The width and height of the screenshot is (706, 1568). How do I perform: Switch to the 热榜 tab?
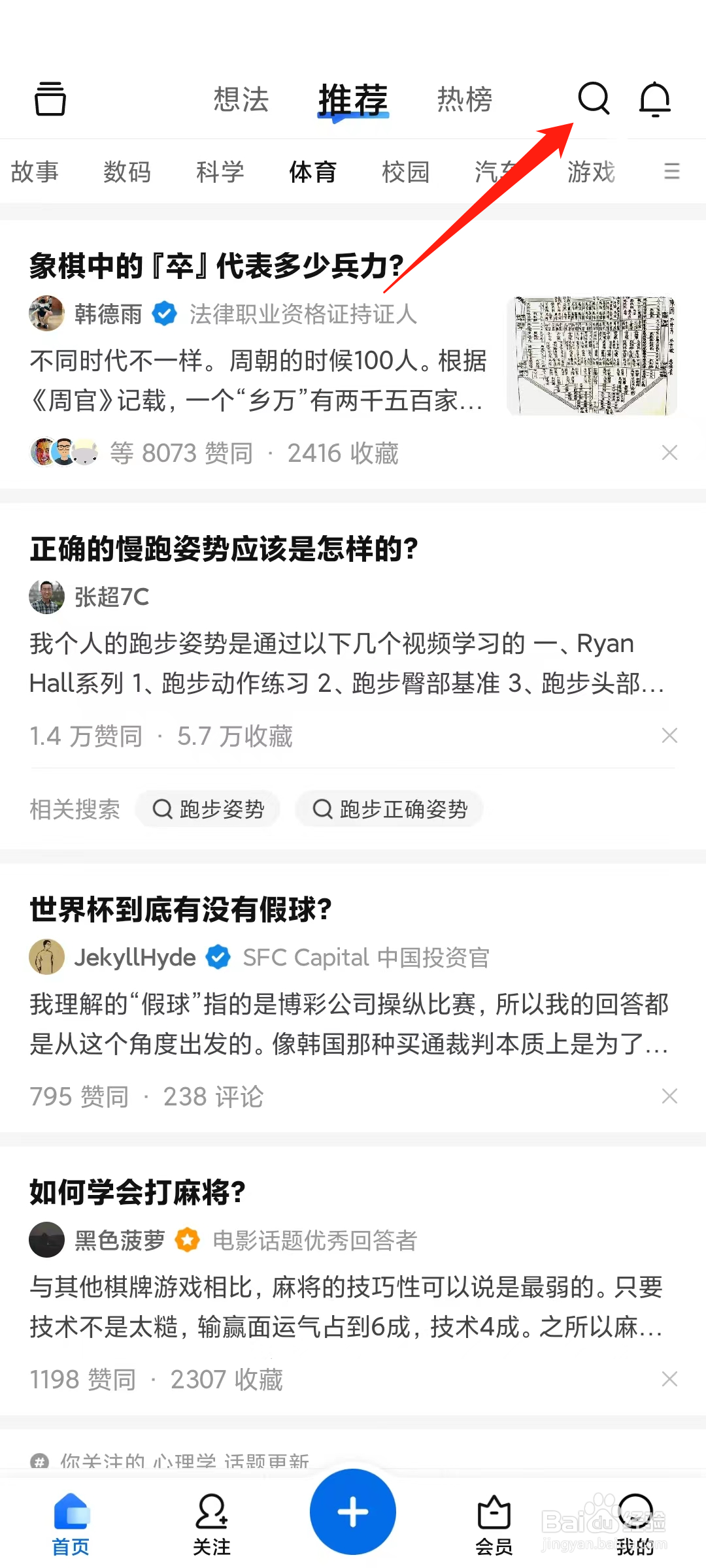[464, 99]
